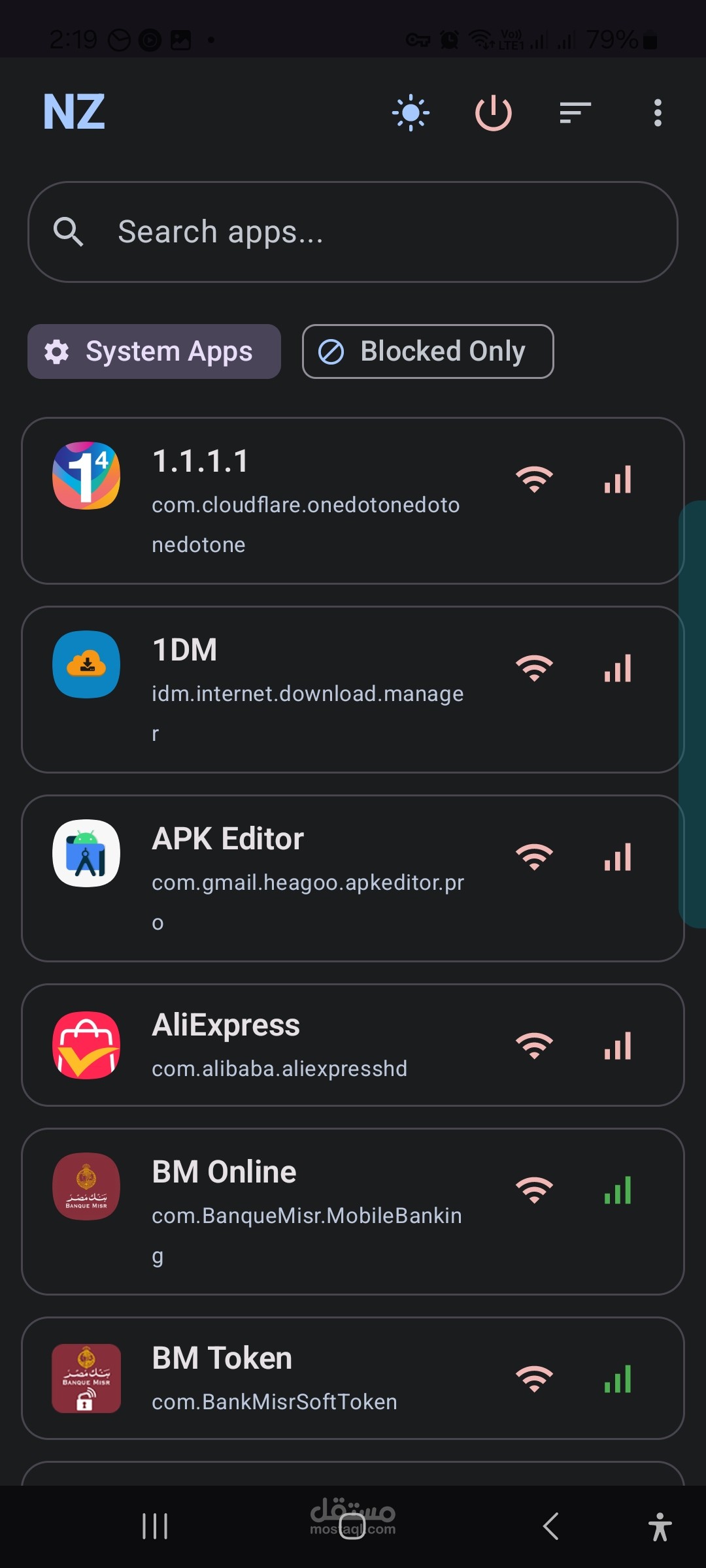Tap the 1.1.1.1 app icon
This screenshot has width=706, height=1568.
[x=86, y=476]
